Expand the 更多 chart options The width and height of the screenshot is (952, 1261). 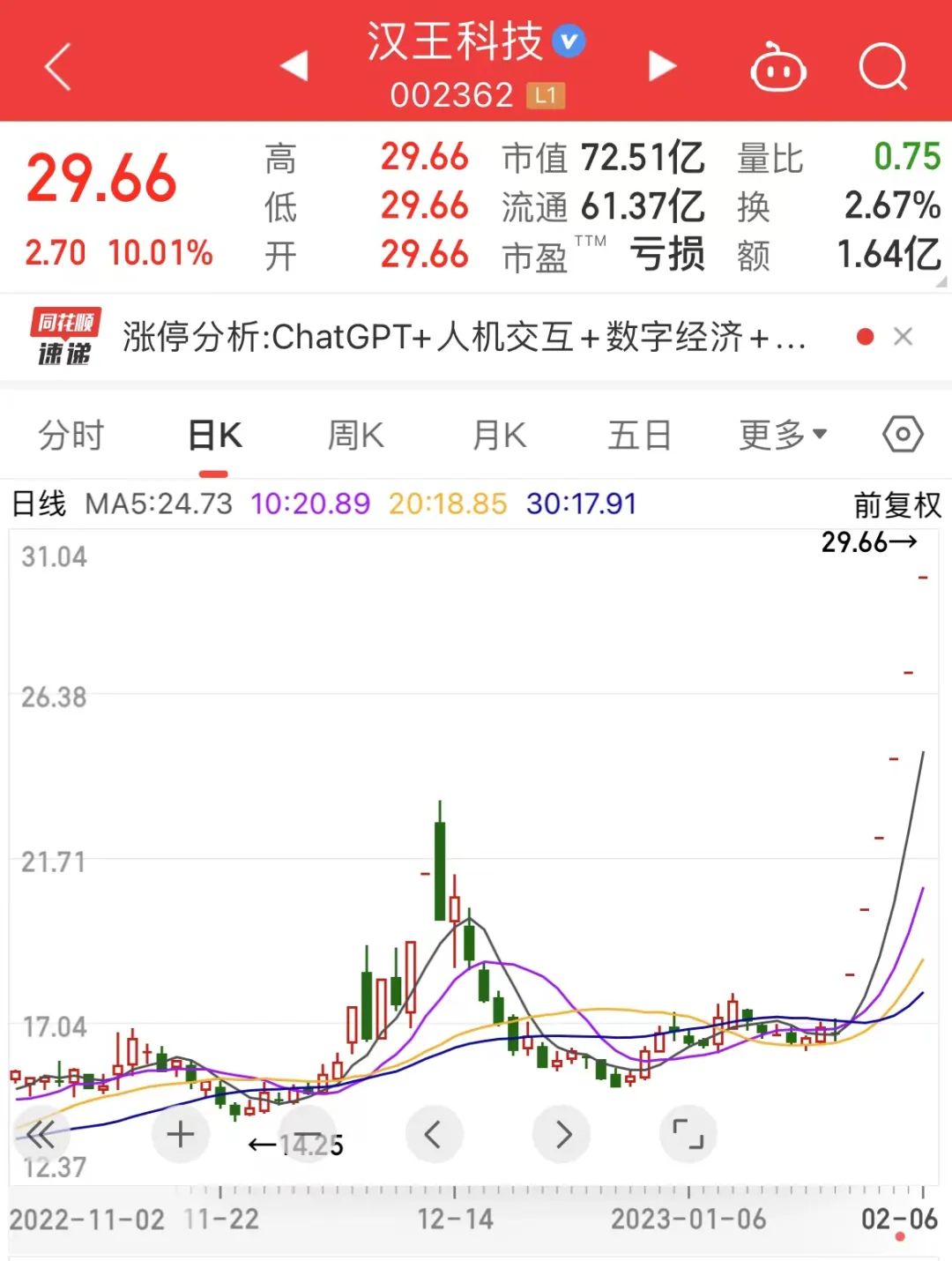coord(783,436)
